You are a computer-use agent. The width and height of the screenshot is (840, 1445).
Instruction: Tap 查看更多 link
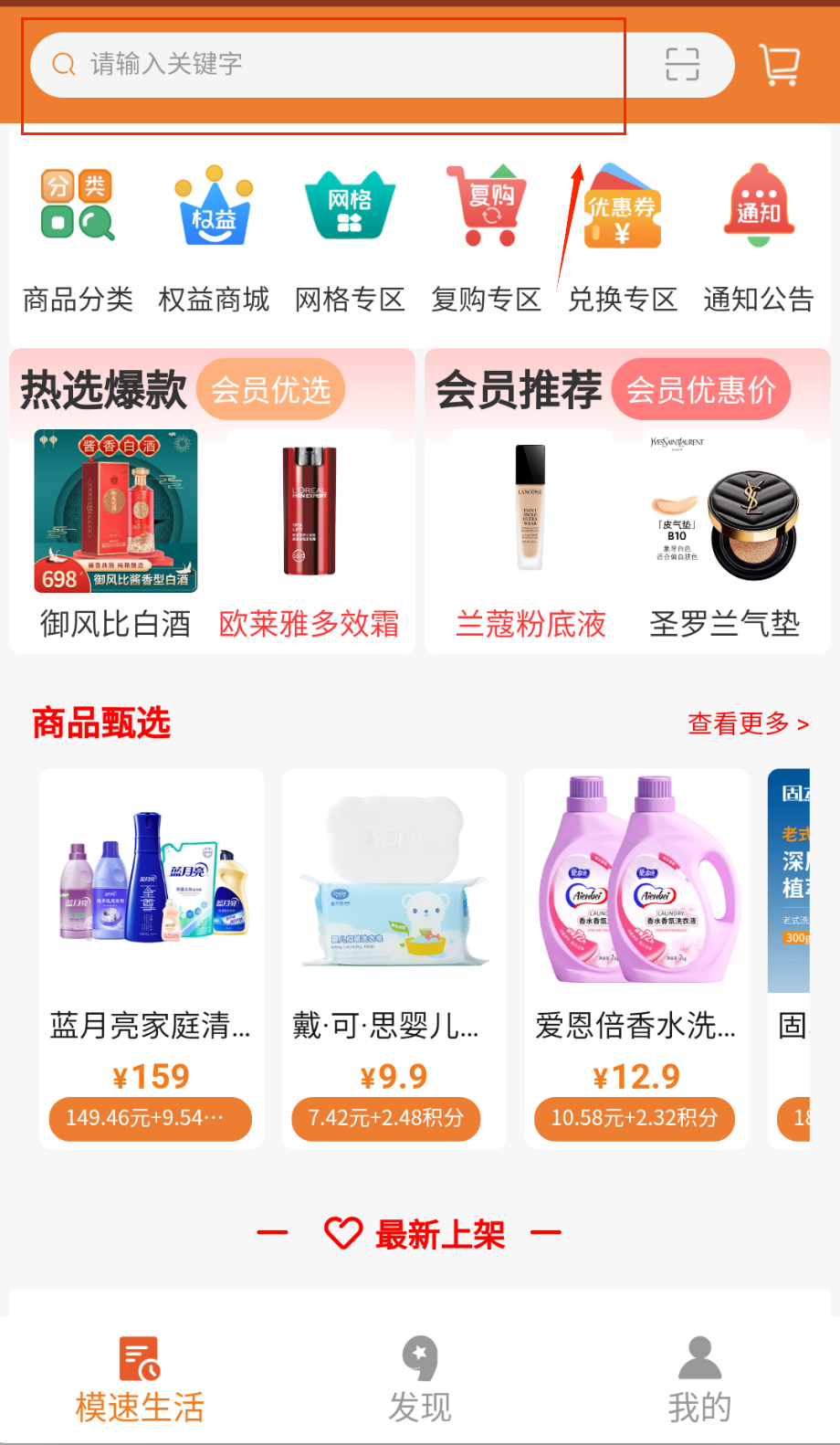click(x=748, y=723)
